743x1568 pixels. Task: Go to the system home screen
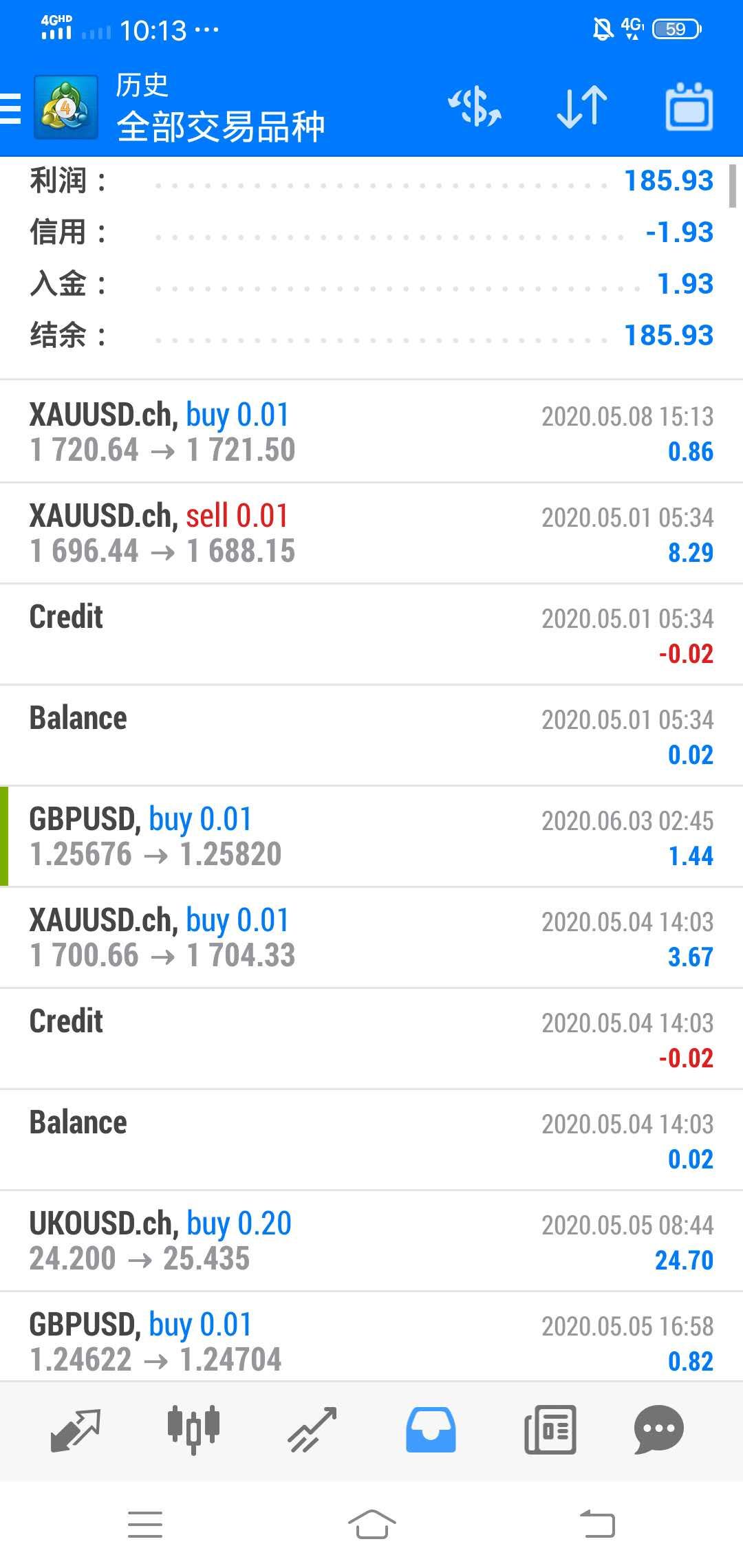(371, 1524)
